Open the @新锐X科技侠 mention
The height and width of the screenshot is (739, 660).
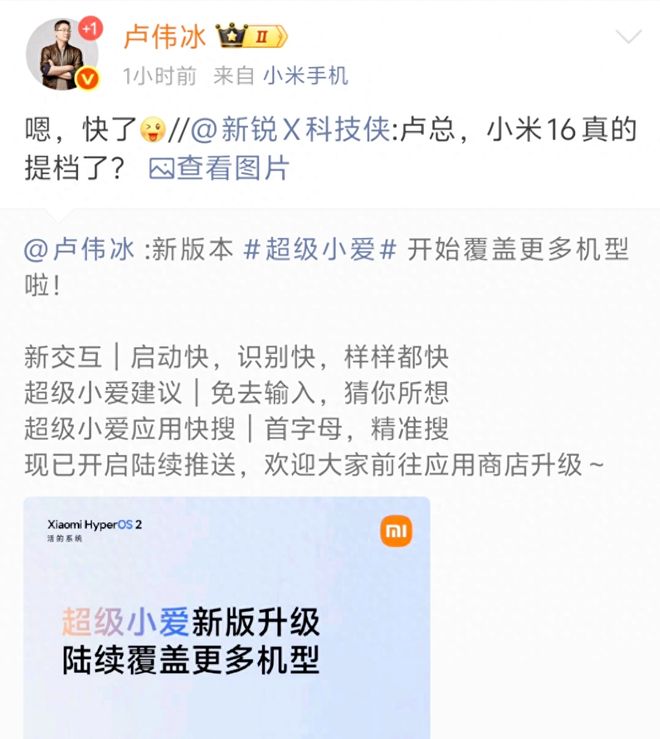pos(290,131)
